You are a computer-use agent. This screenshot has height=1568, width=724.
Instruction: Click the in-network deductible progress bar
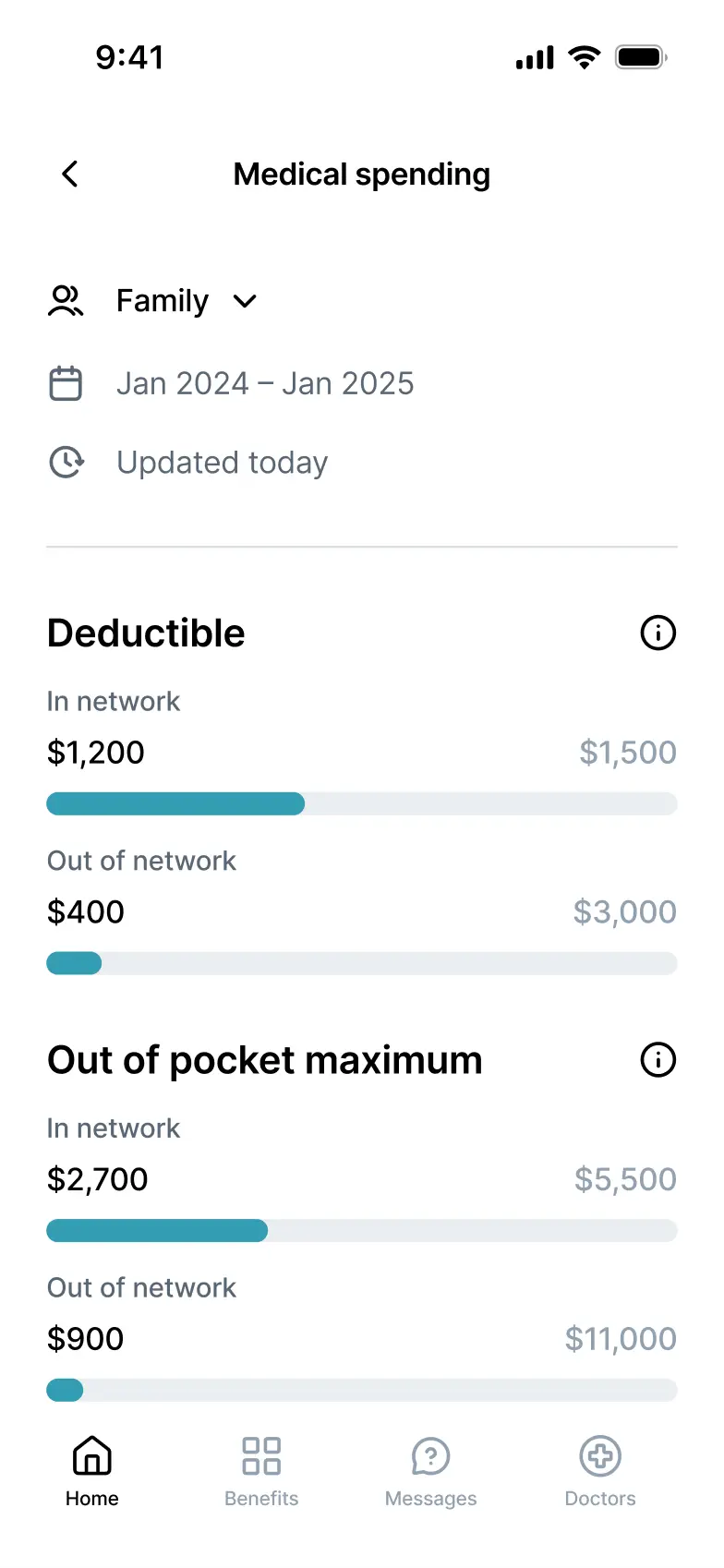[360, 803]
